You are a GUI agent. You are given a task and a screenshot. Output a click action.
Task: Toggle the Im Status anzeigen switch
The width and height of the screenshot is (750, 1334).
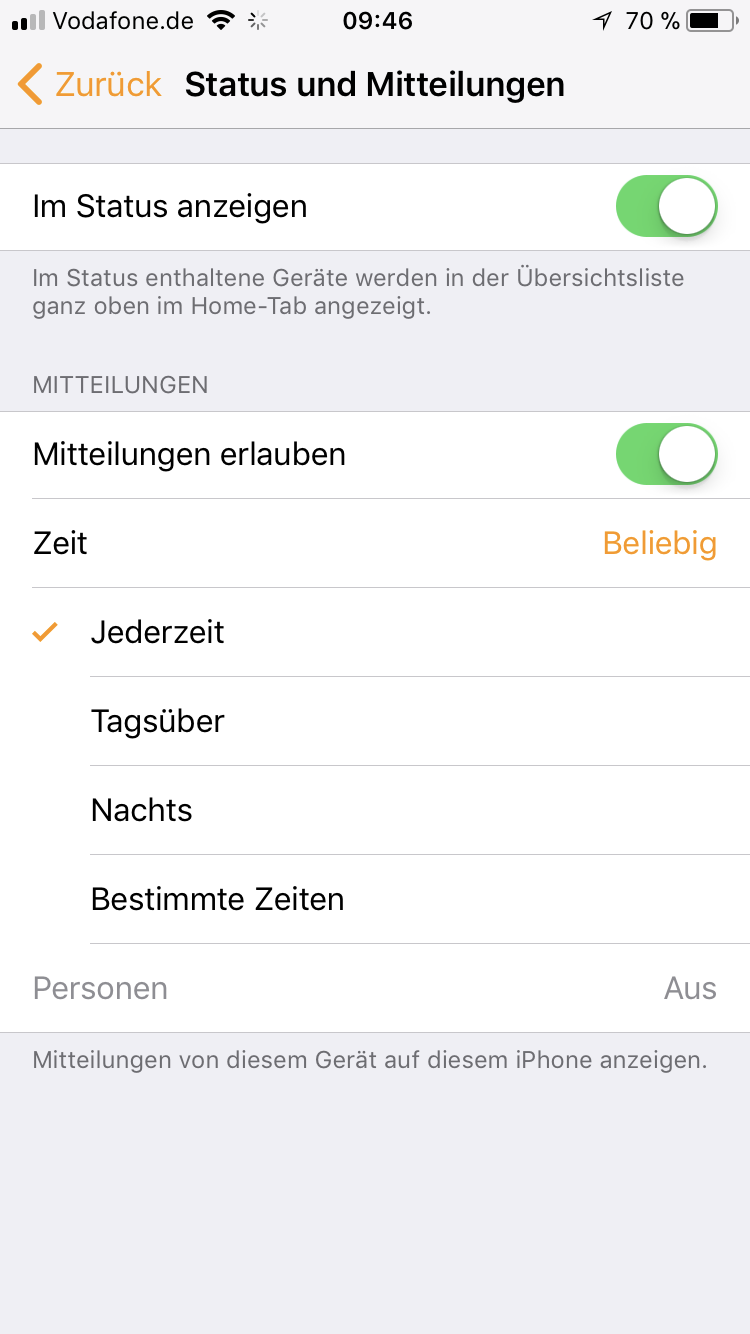[666, 207]
